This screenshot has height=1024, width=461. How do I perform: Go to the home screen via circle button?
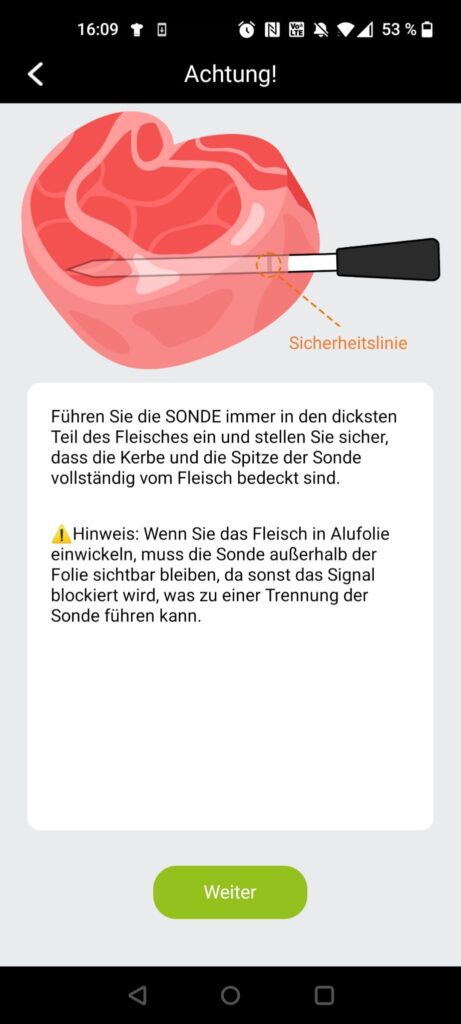click(x=230, y=995)
